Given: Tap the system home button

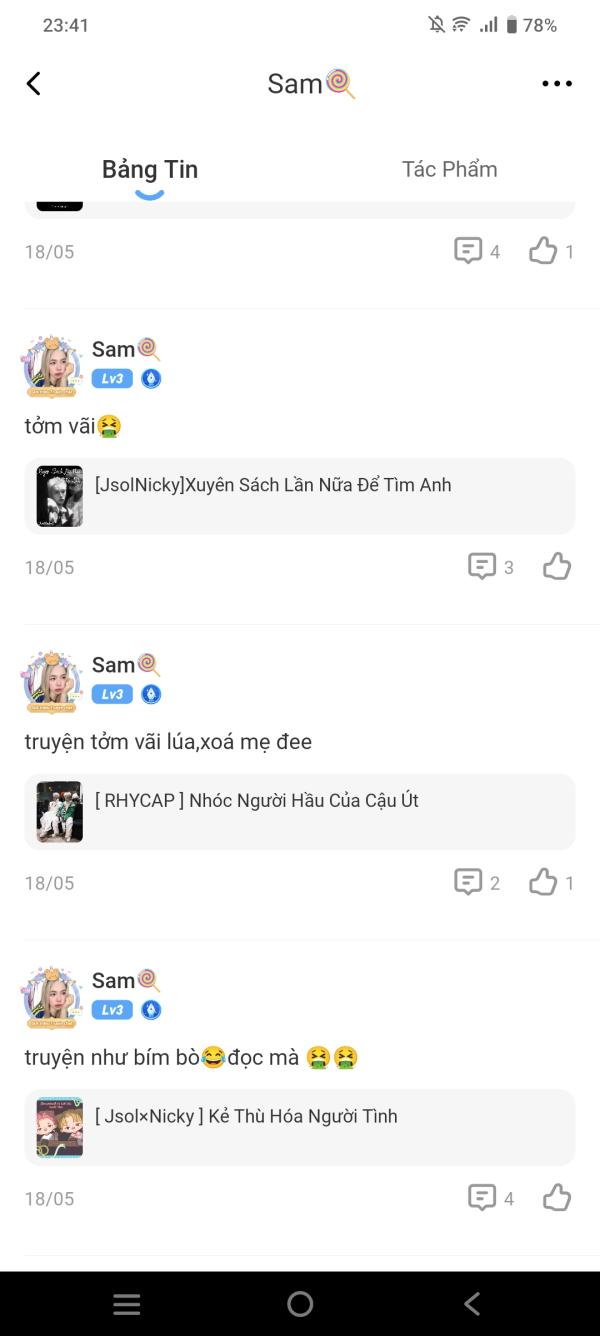Looking at the screenshot, I should point(300,1304).
